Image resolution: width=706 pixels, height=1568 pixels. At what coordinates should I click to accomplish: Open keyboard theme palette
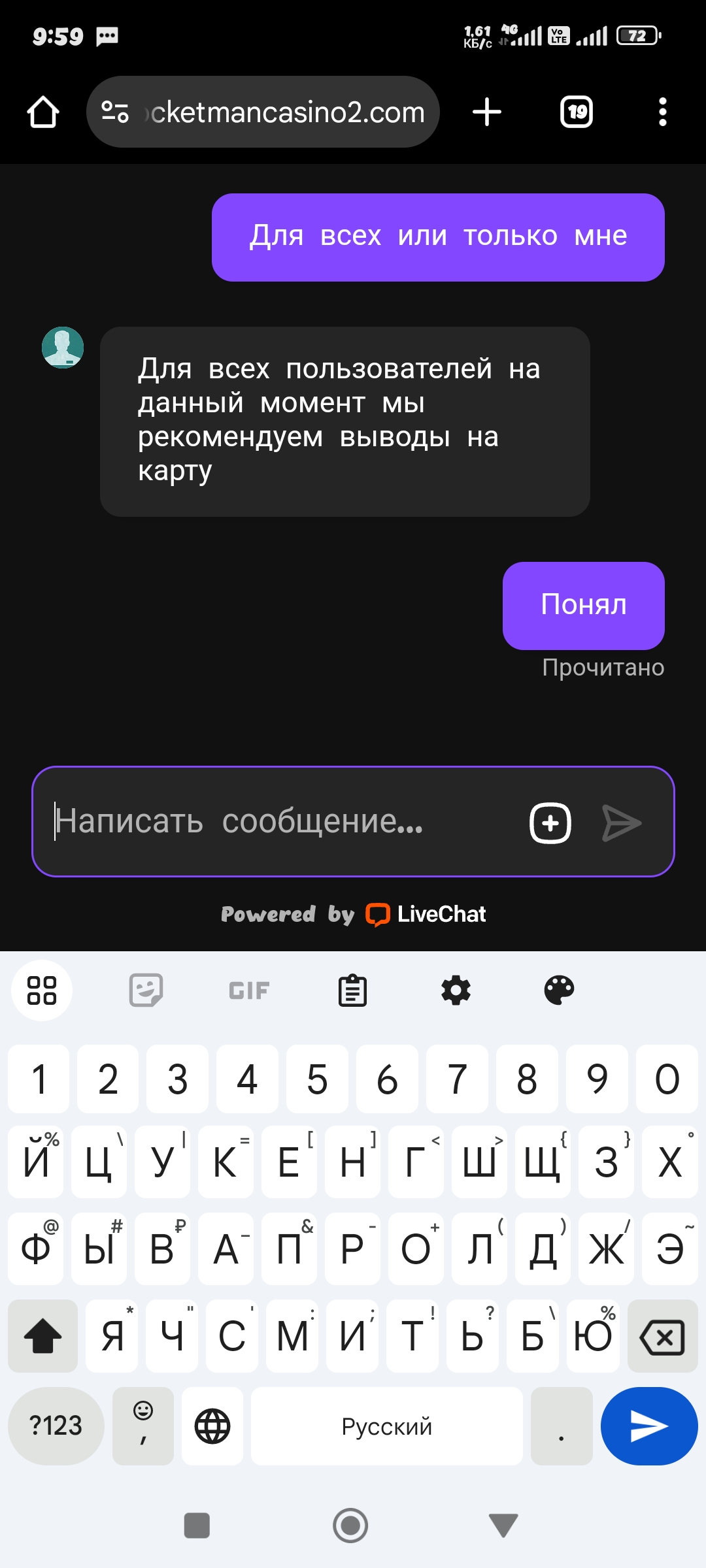pyautogui.click(x=559, y=990)
